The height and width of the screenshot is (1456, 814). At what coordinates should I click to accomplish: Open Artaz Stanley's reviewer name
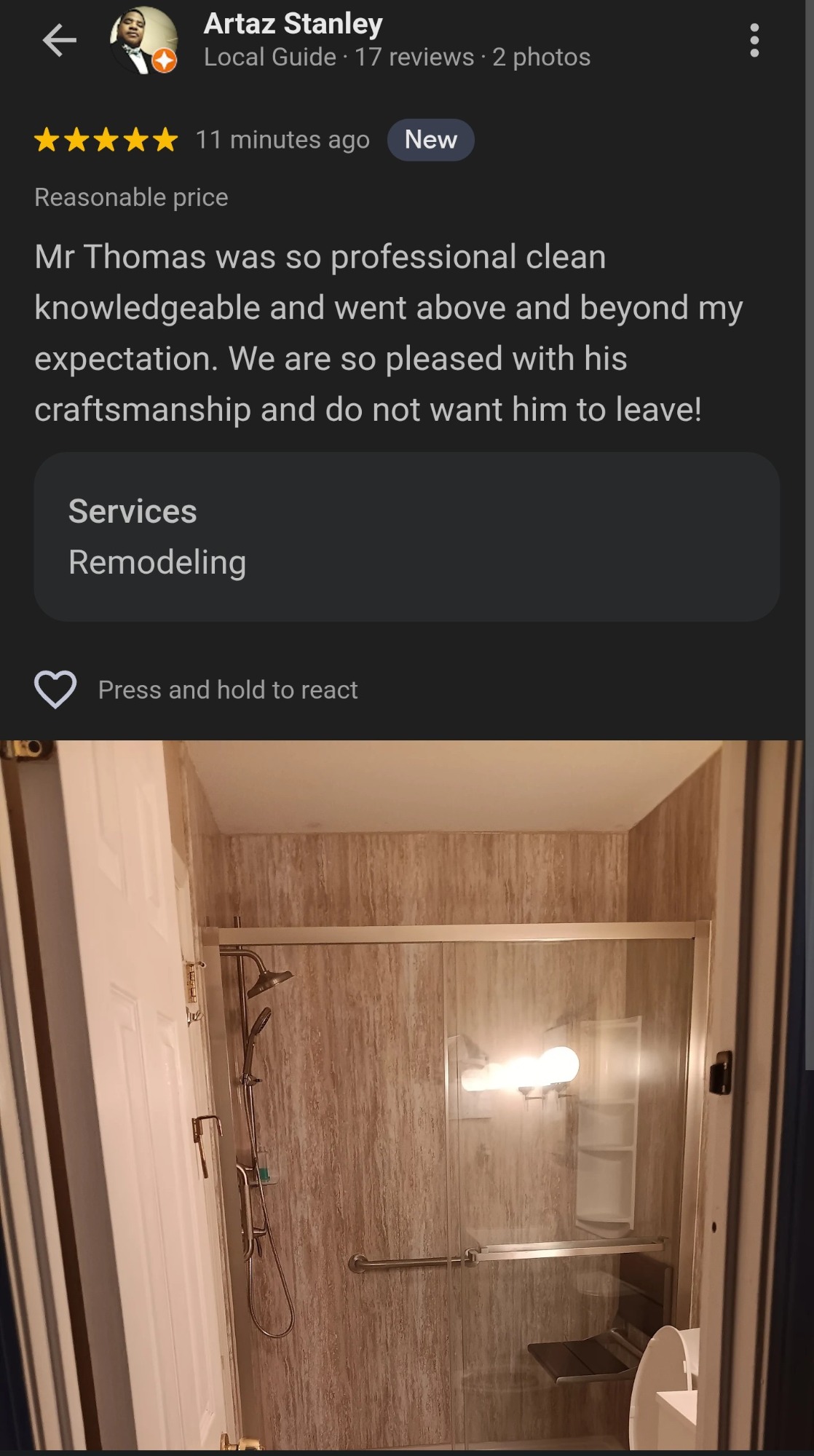tap(293, 24)
